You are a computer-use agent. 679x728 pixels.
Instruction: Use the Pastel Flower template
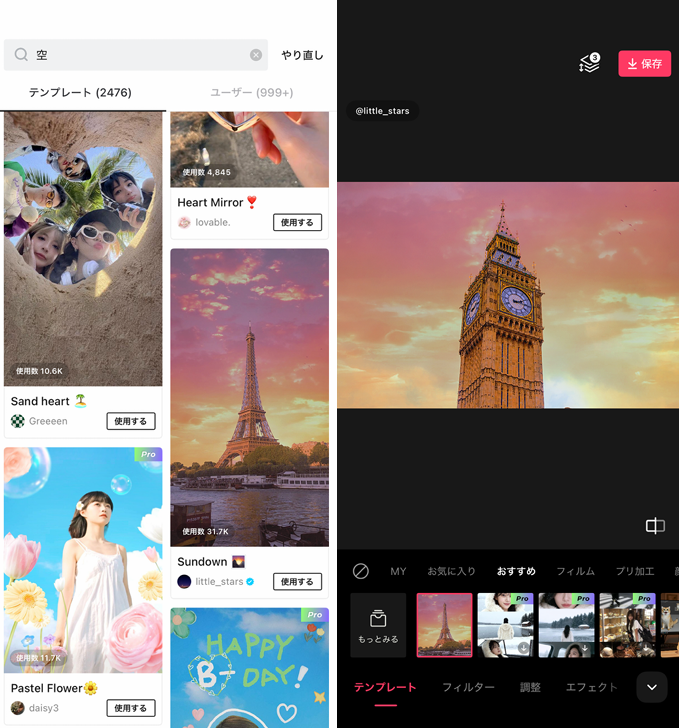131,708
